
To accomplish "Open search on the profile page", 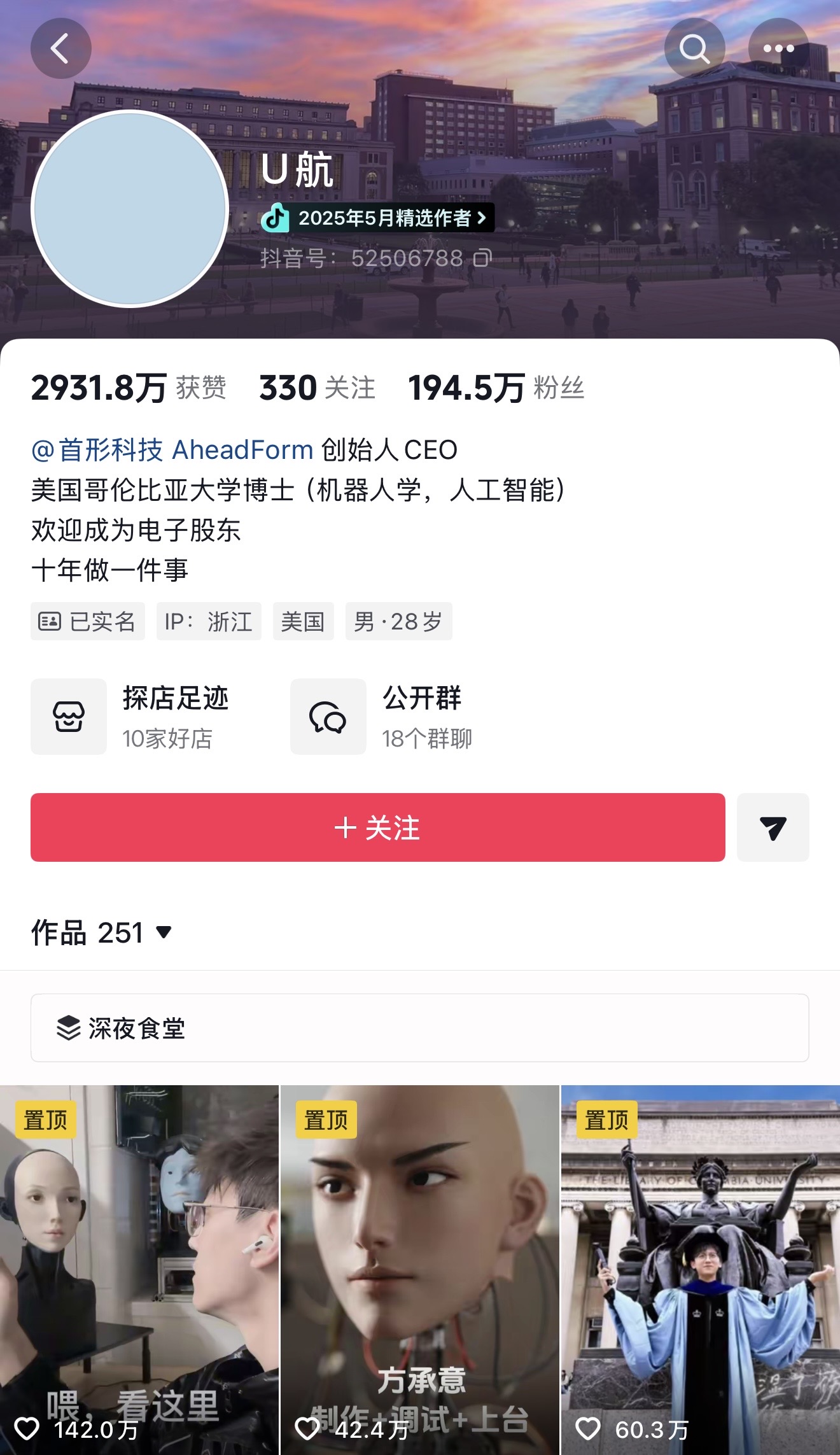I will point(694,48).
